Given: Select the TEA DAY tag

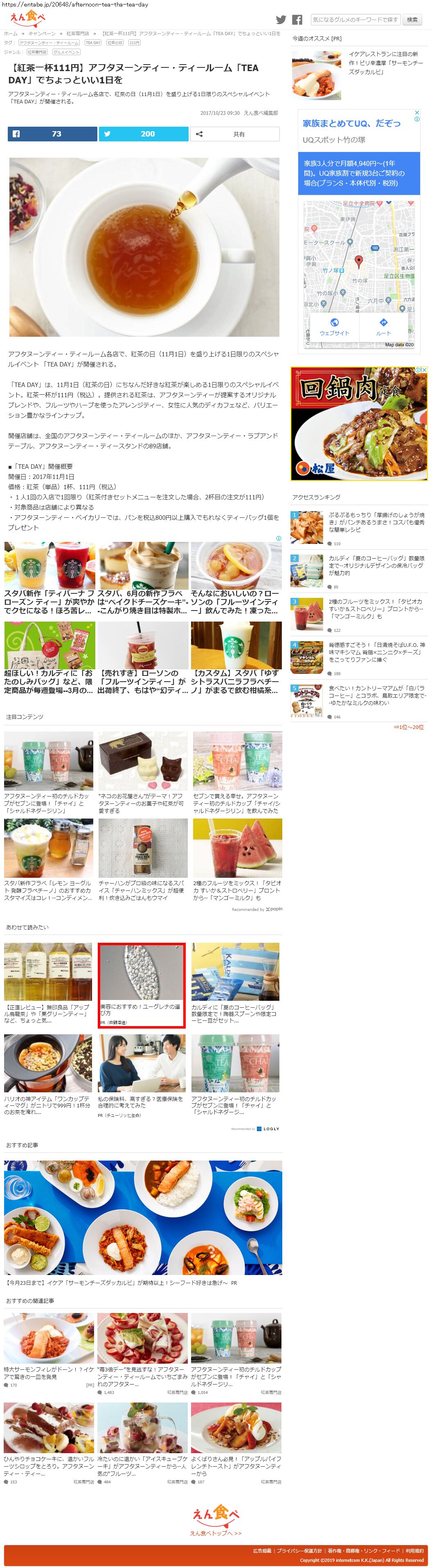Looking at the screenshot, I should point(92,43).
